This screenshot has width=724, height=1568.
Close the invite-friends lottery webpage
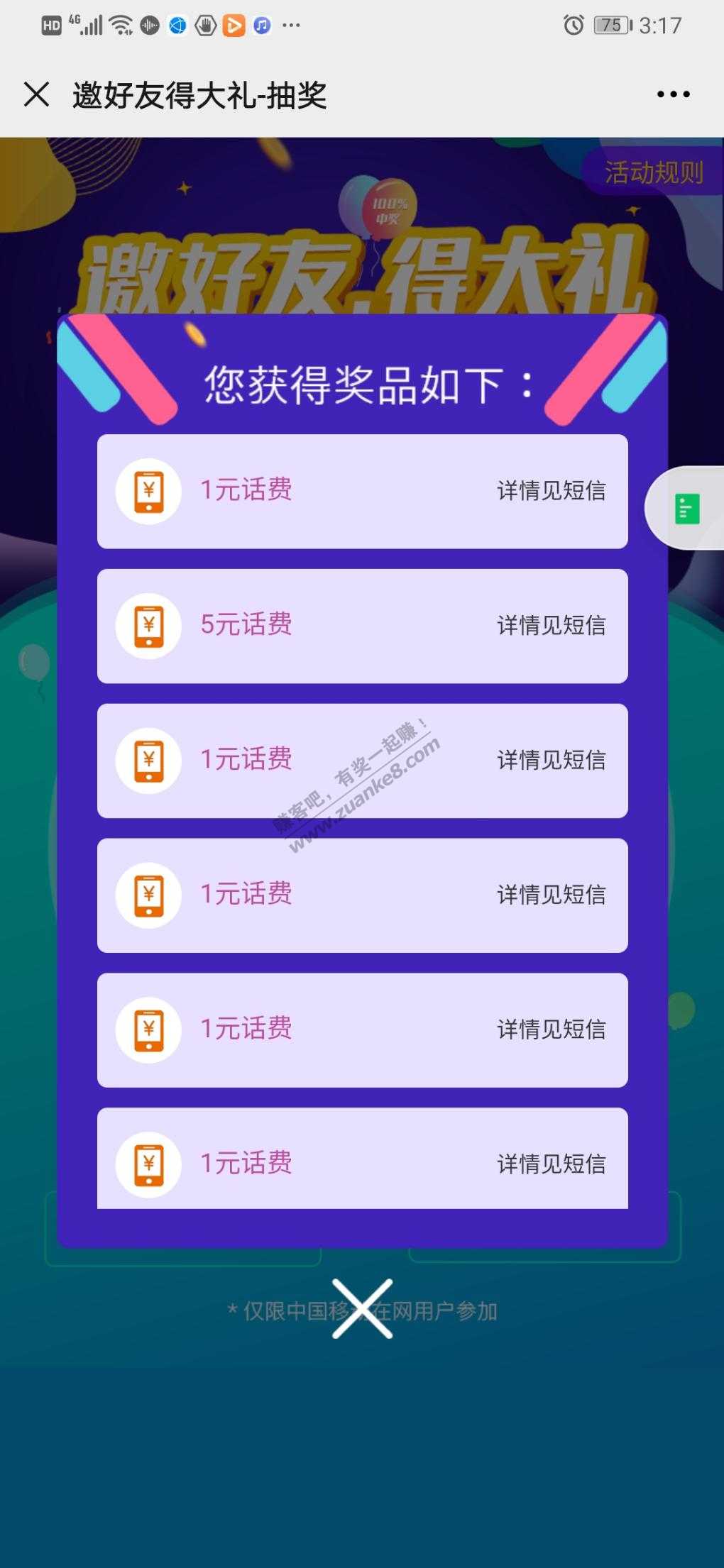click(36, 94)
